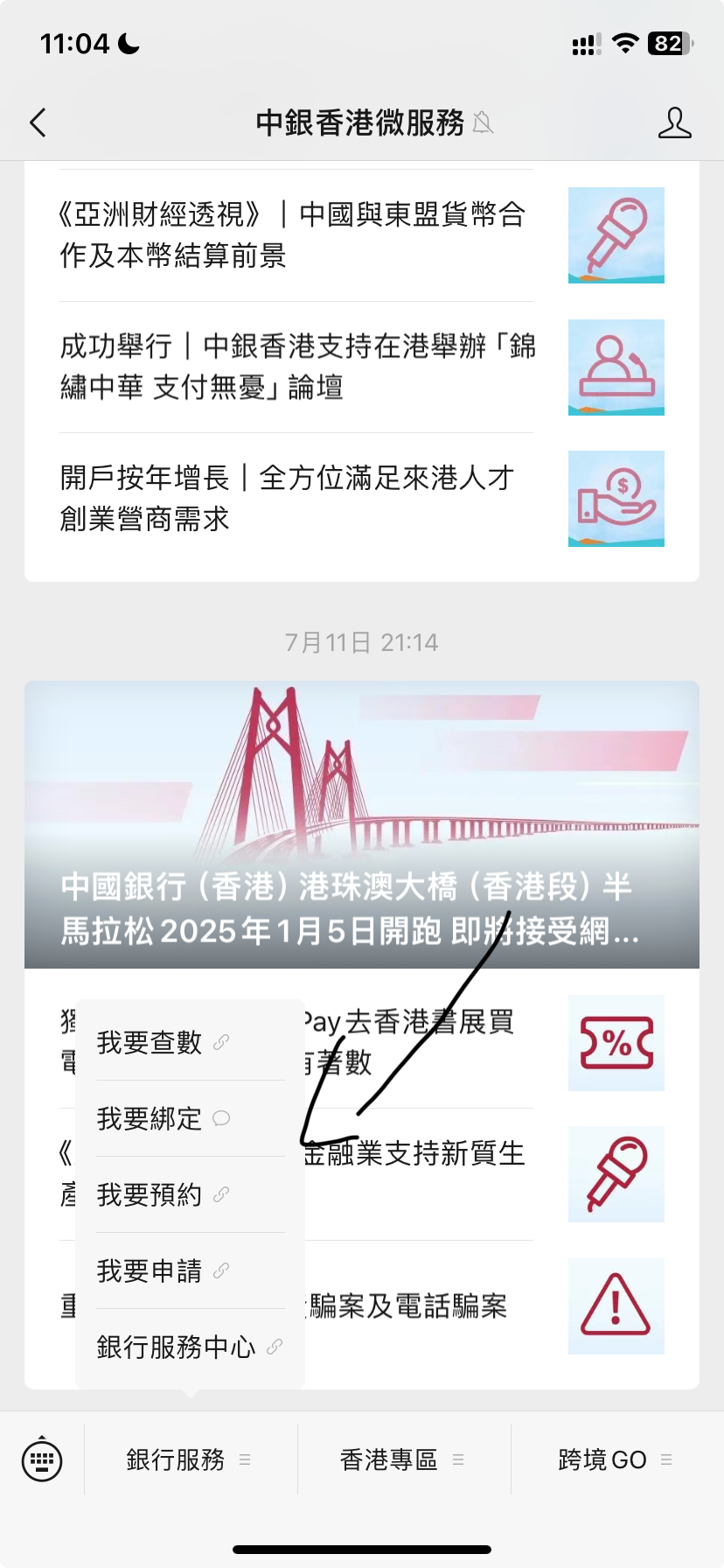Select 我要綁定 from the menu
The height and width of the screenshot is (1568, 724).
[x=150, y=1118]
